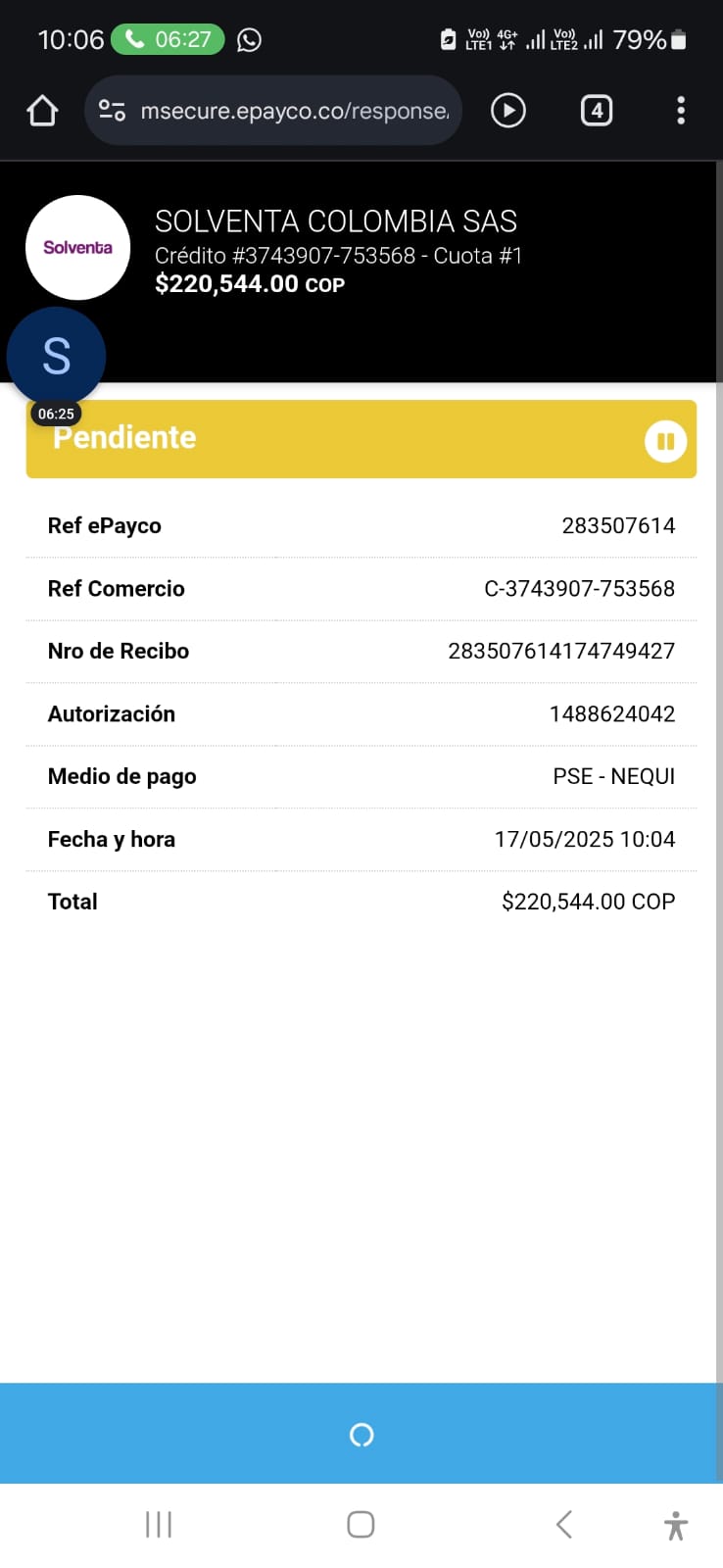Open recent apps from the navigation bar

click(159, 1524)
